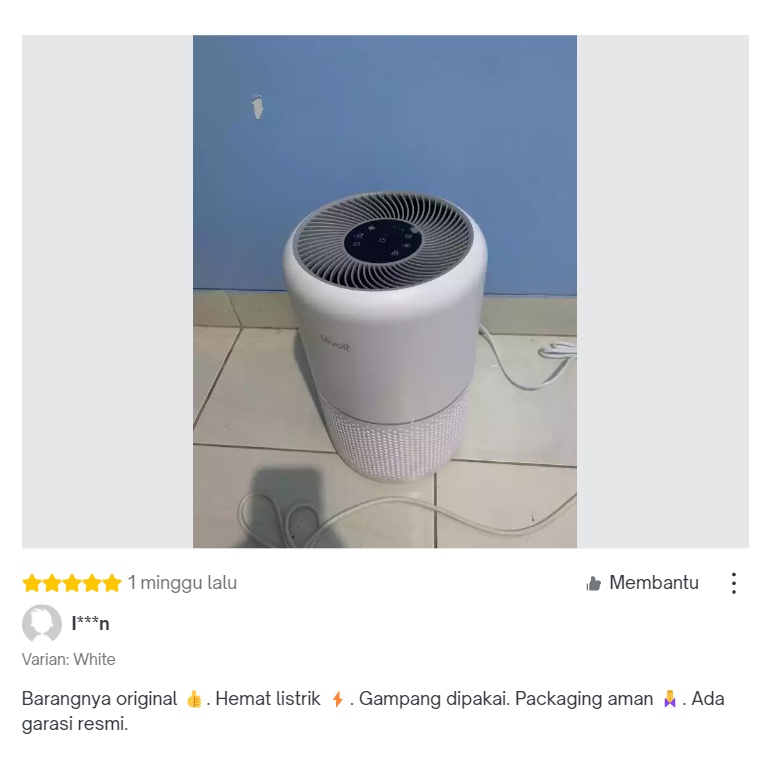
Task: Mark this review as Membantu
Action: tap(642, 583)
